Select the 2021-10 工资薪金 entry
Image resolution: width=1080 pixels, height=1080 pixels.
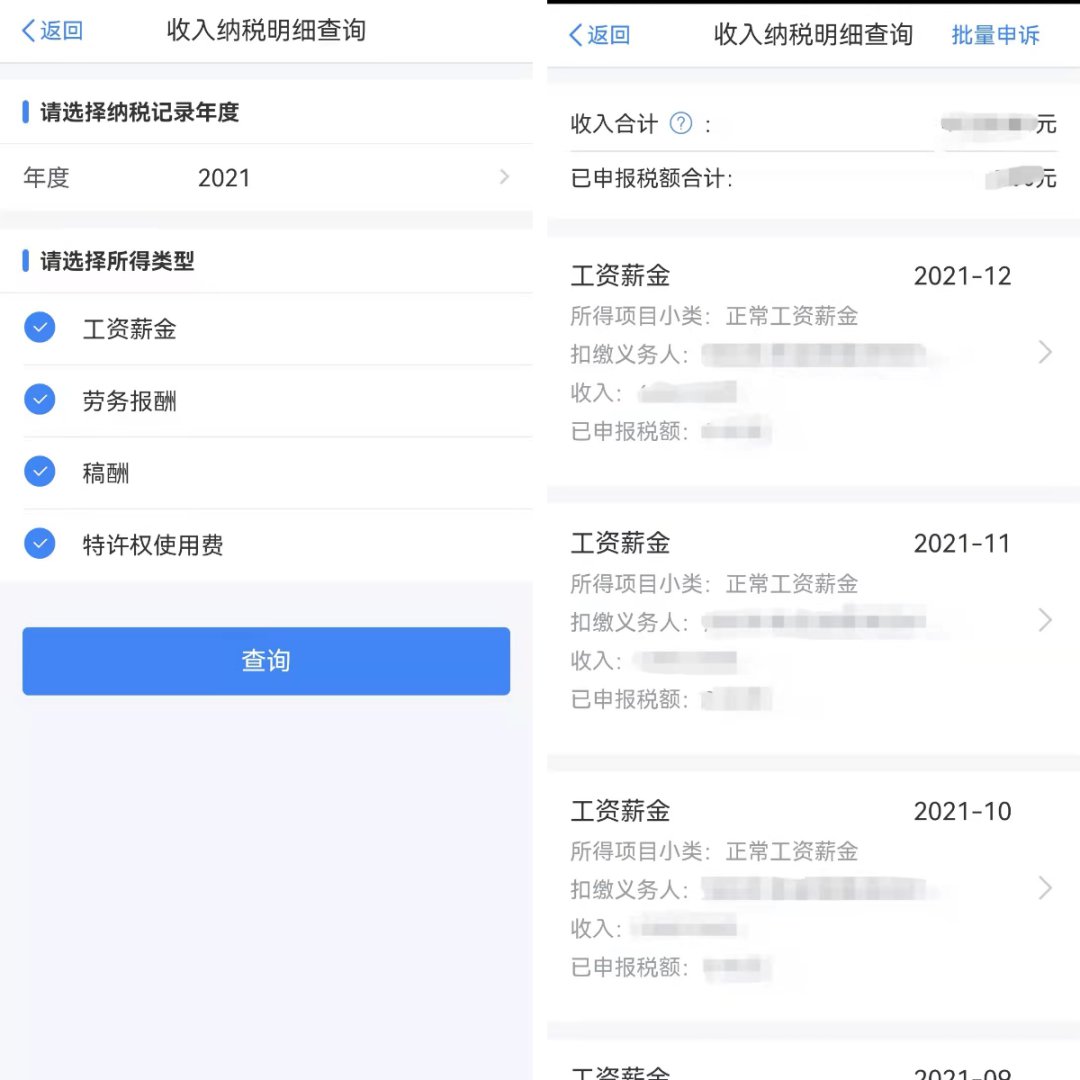tap(810, 889)
